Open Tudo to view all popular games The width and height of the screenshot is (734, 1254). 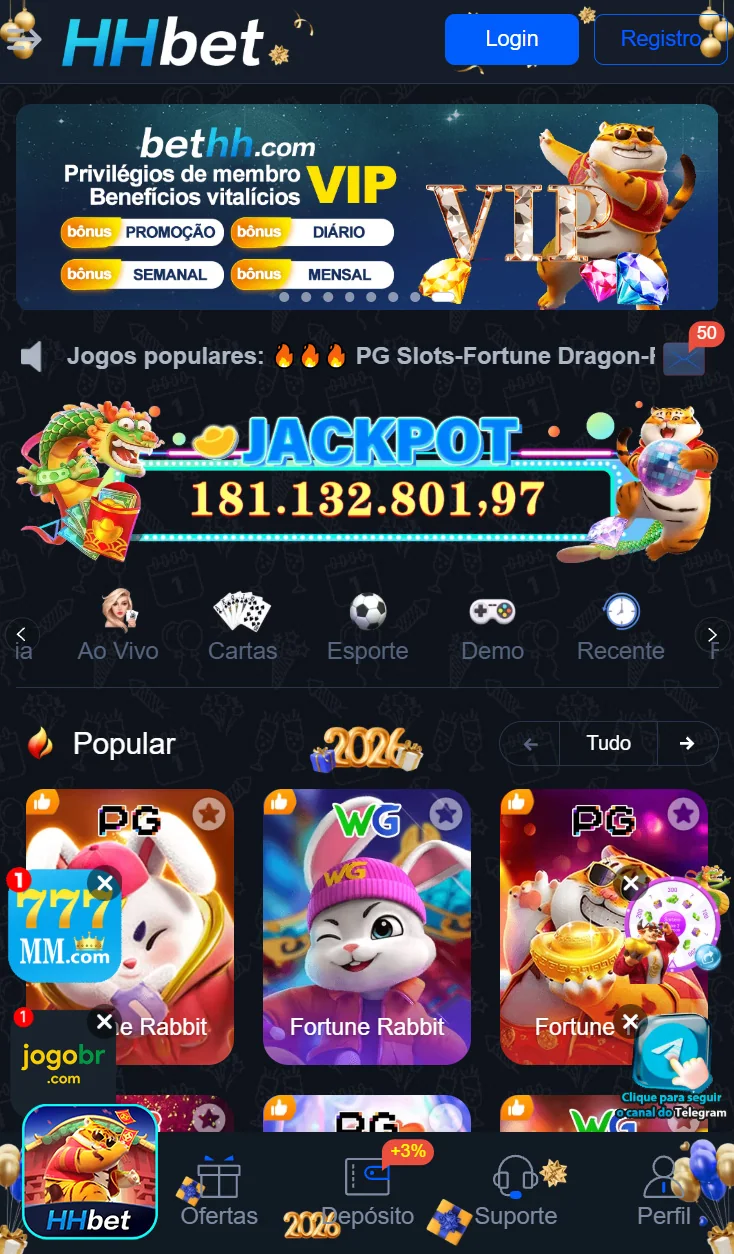608,743
